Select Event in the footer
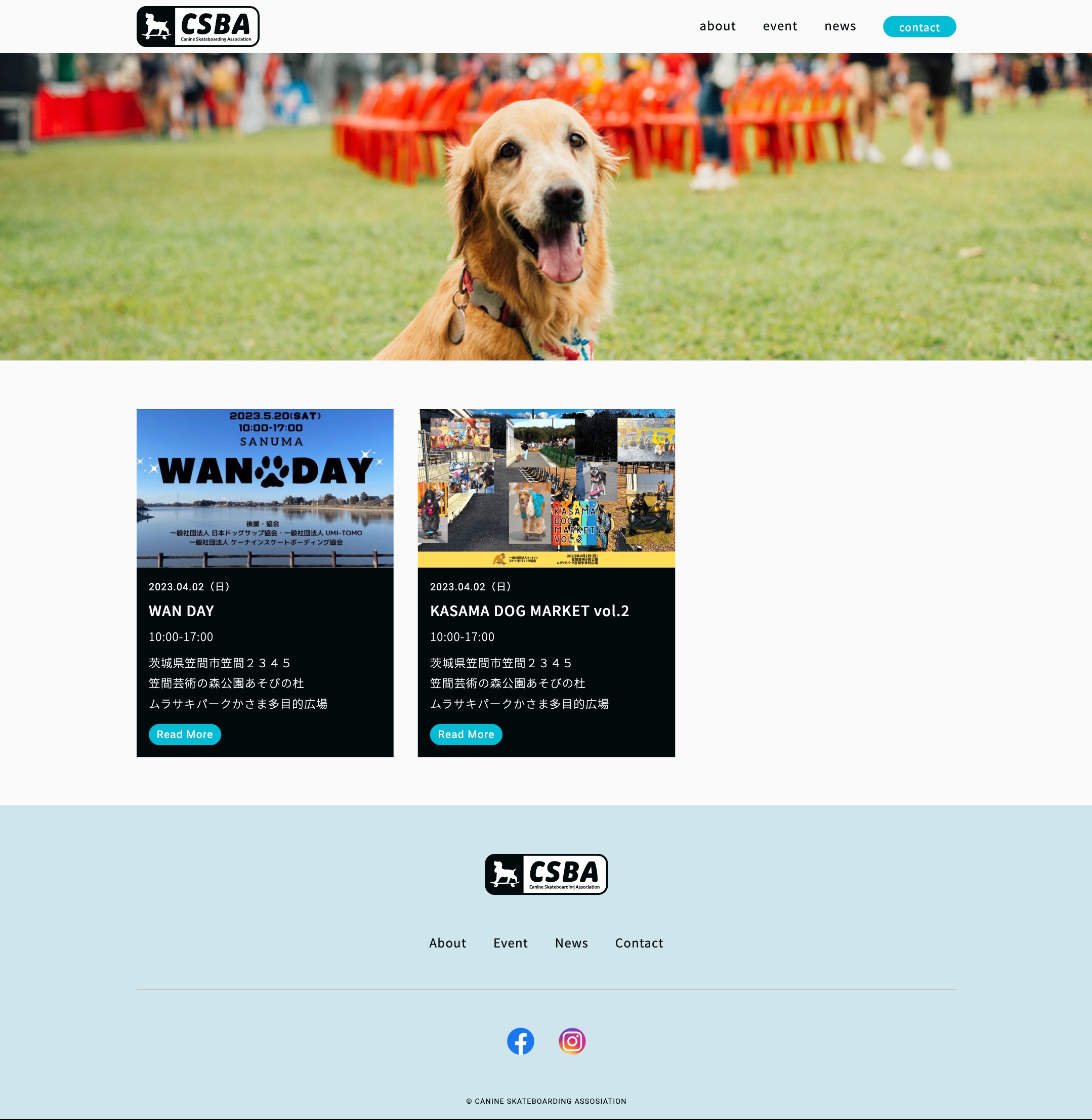Viewport: 1092px width, 1120px height. 511,943
